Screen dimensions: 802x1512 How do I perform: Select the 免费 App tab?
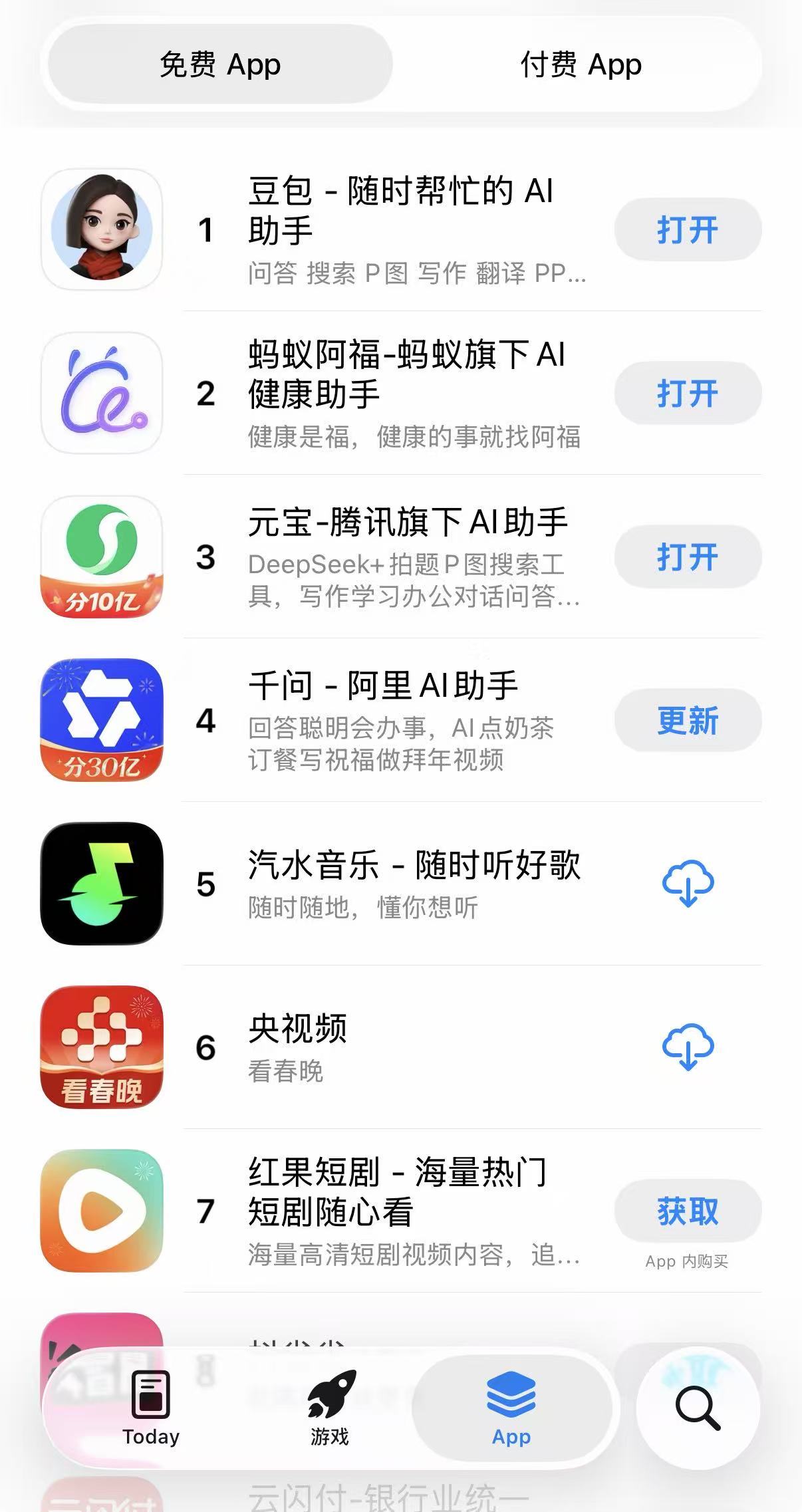coord(219,64)
